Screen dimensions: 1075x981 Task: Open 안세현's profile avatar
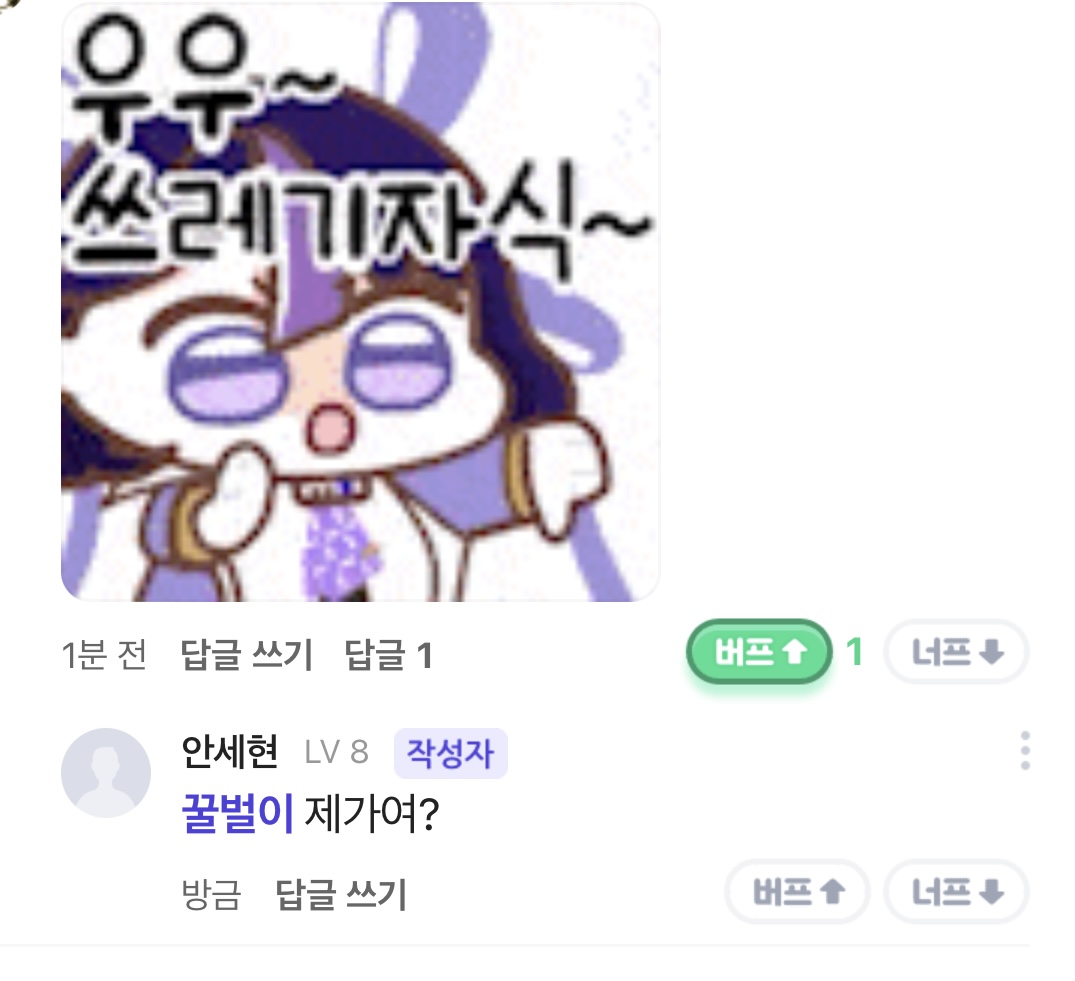(x=106, y=773)
